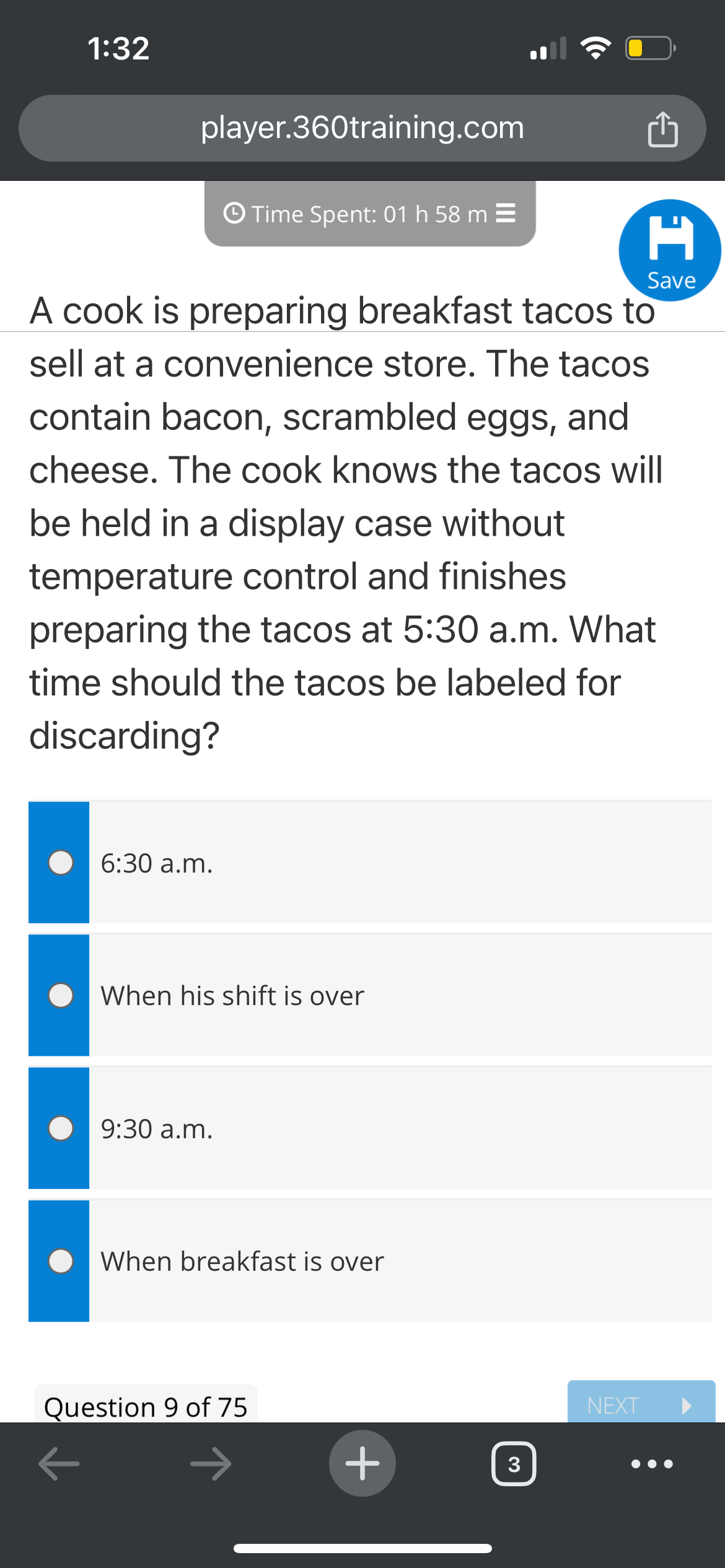Expand the Time Spent menu

[x=506, y=214]
